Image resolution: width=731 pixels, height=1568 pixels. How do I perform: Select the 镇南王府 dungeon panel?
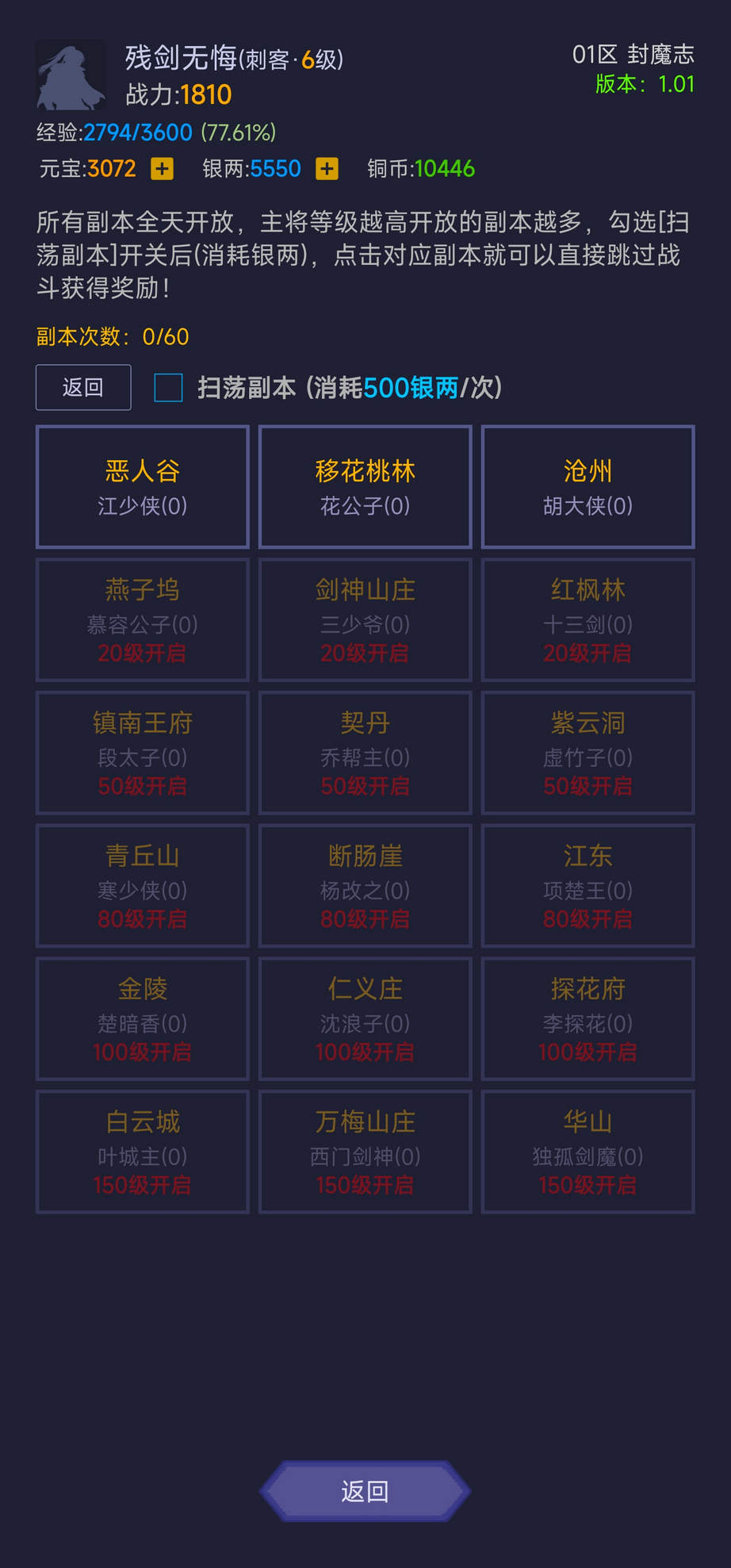142,753
